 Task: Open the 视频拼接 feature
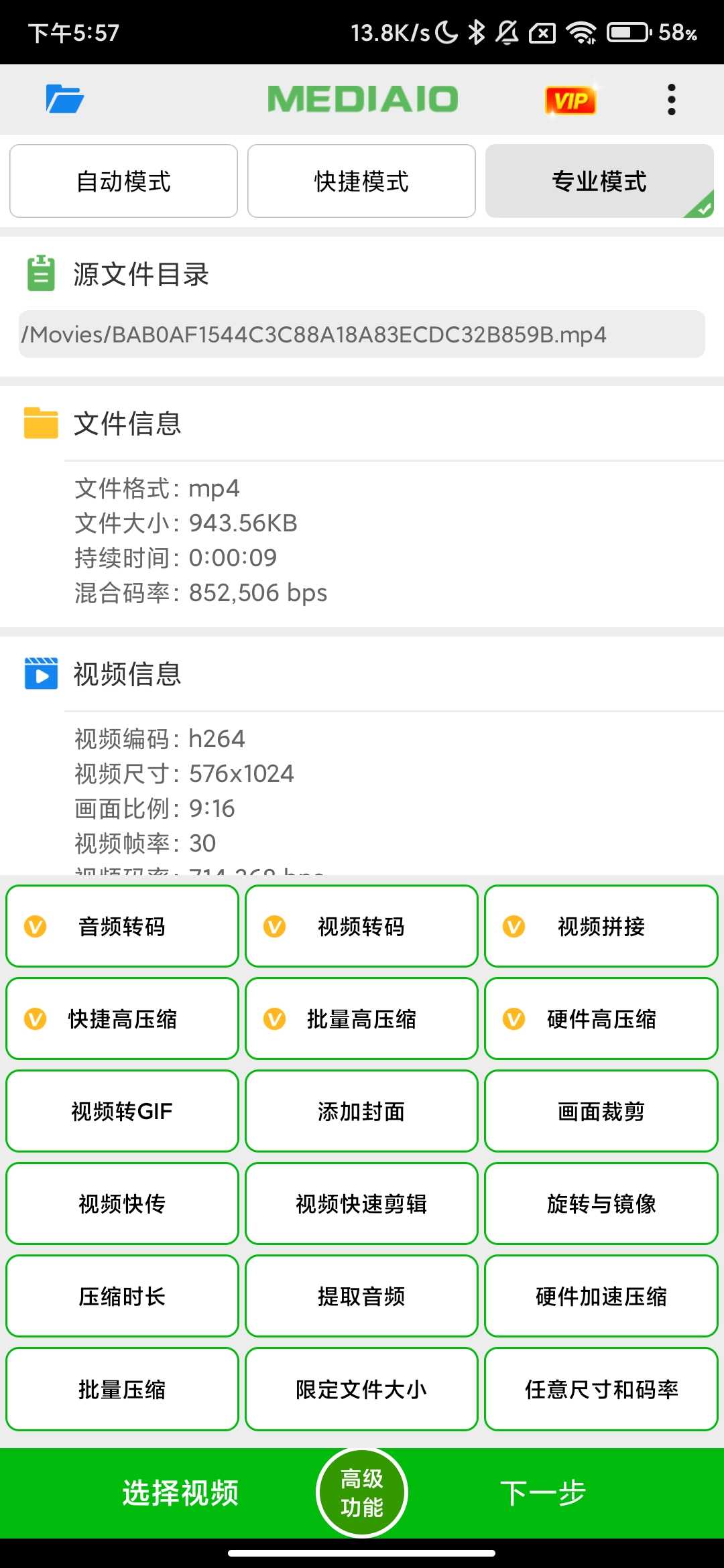pos(600,927)
